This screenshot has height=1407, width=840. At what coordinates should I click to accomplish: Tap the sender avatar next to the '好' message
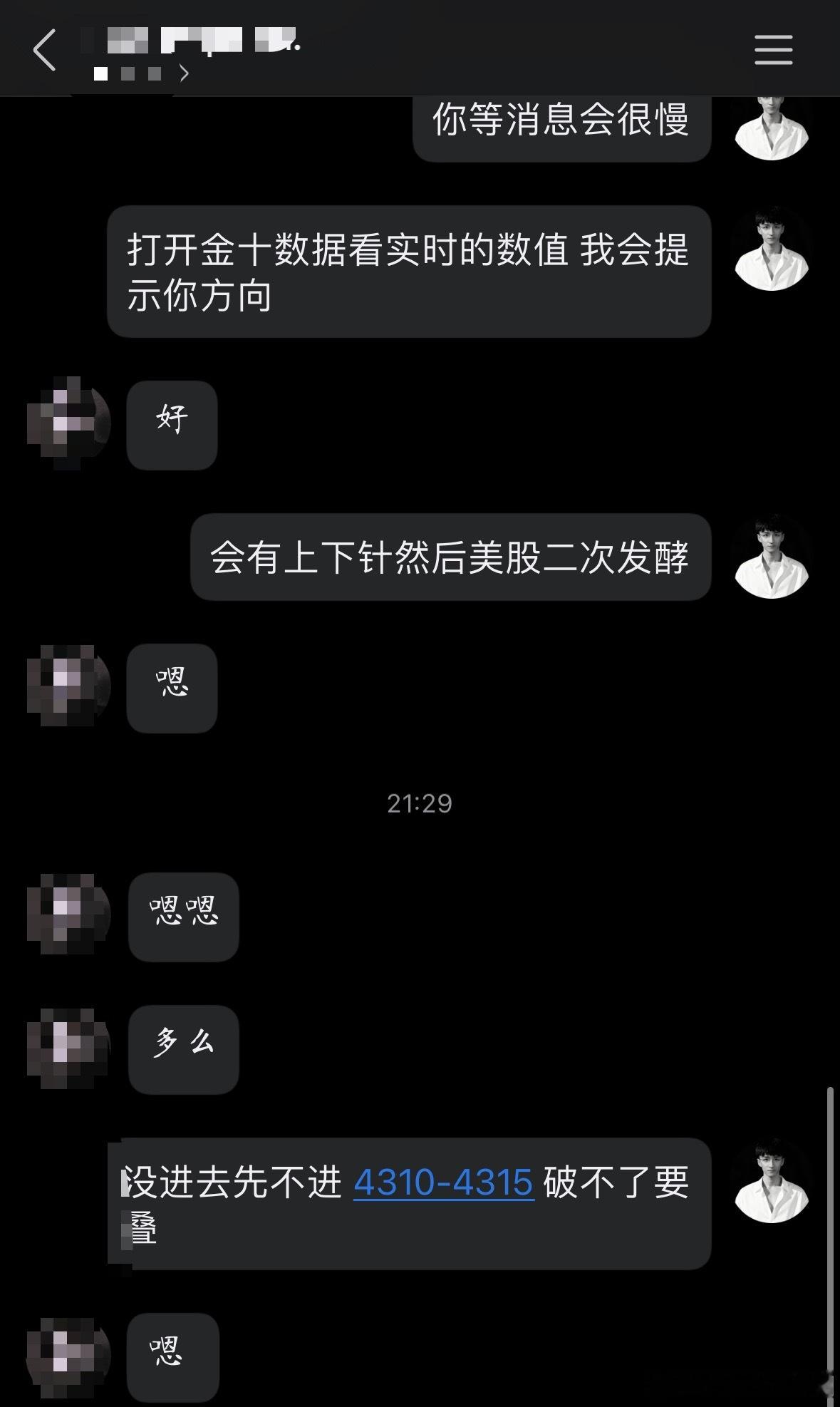coord(68,422)
